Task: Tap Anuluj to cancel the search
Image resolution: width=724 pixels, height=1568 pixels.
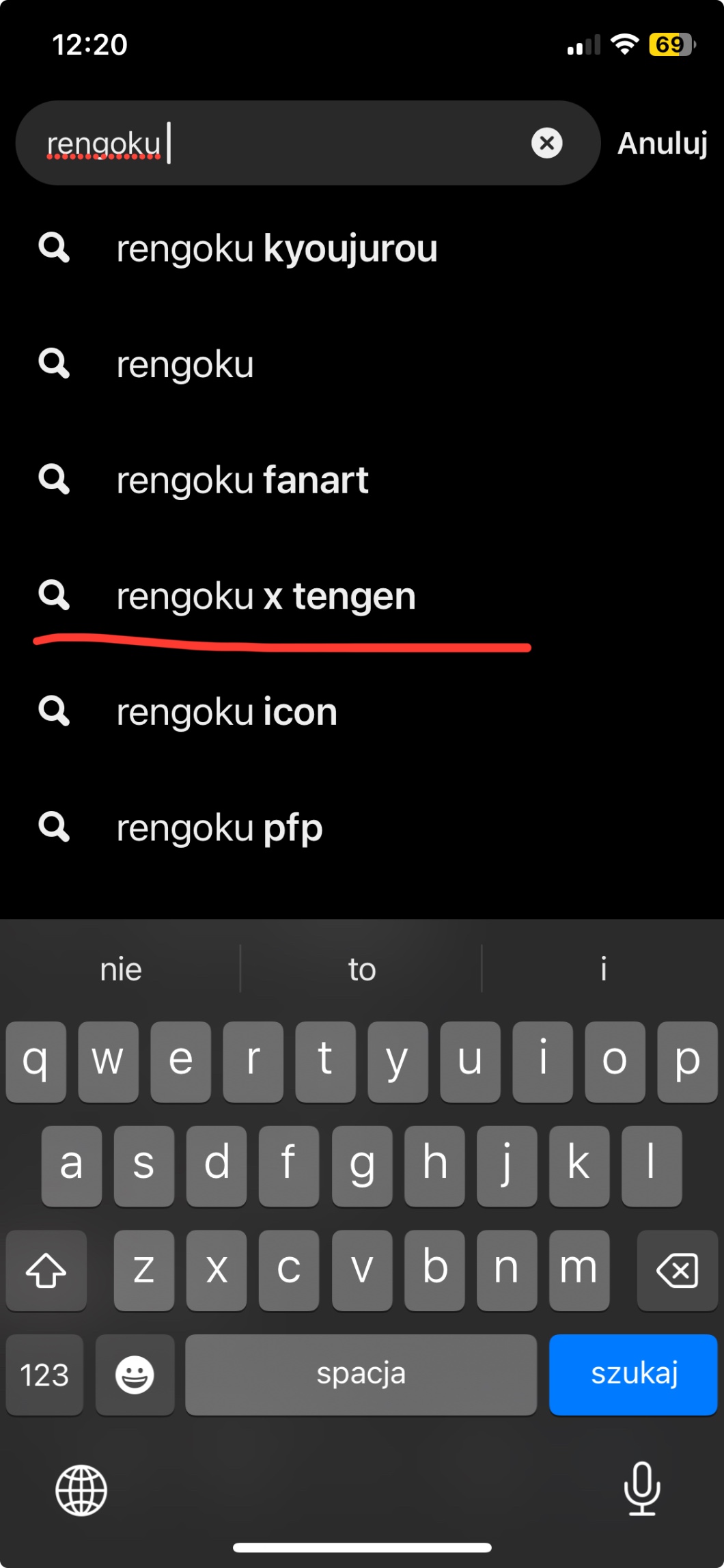Action: (661, 143)
